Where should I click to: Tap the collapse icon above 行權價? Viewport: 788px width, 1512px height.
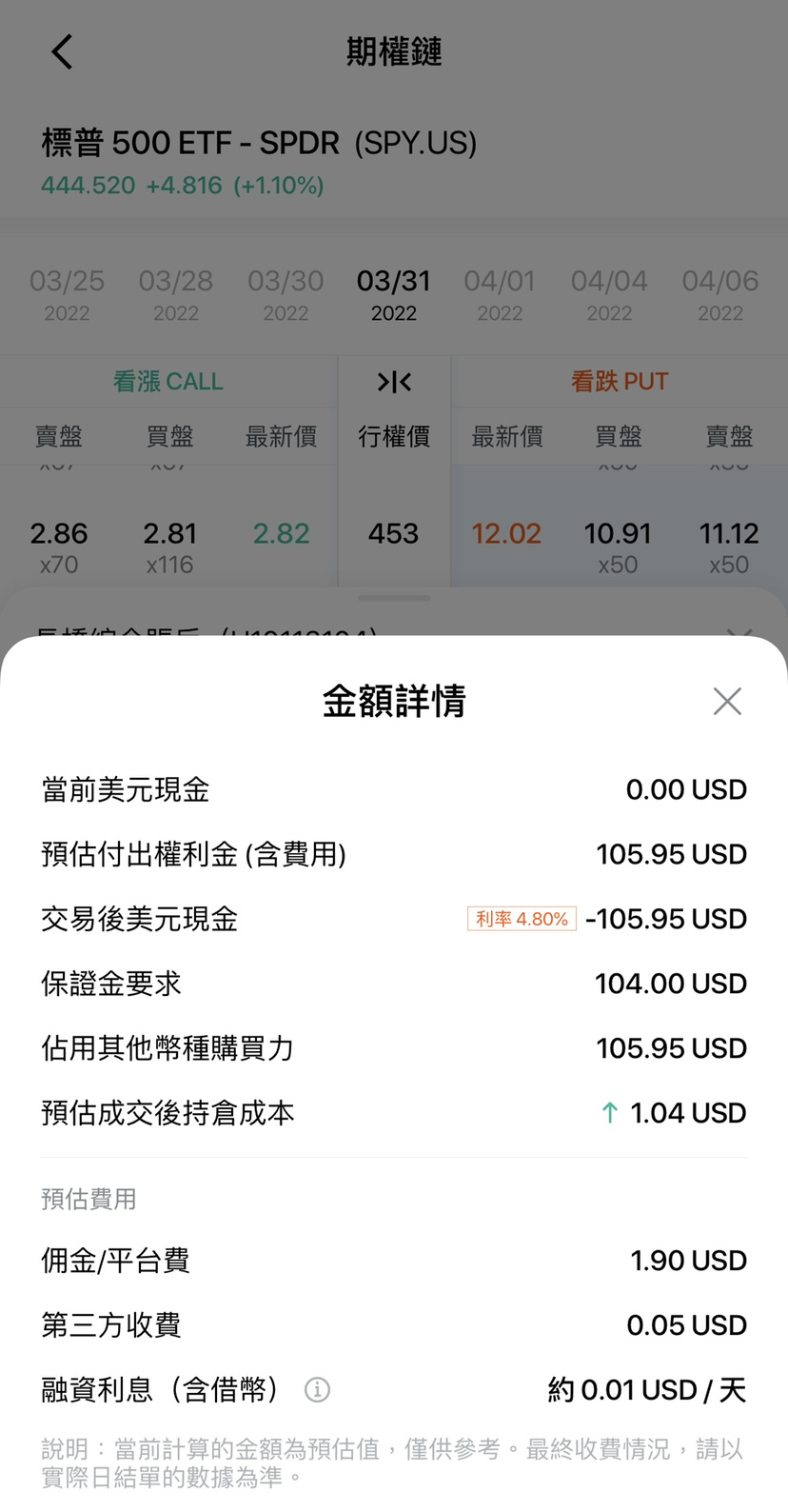(x=394, y=383)
